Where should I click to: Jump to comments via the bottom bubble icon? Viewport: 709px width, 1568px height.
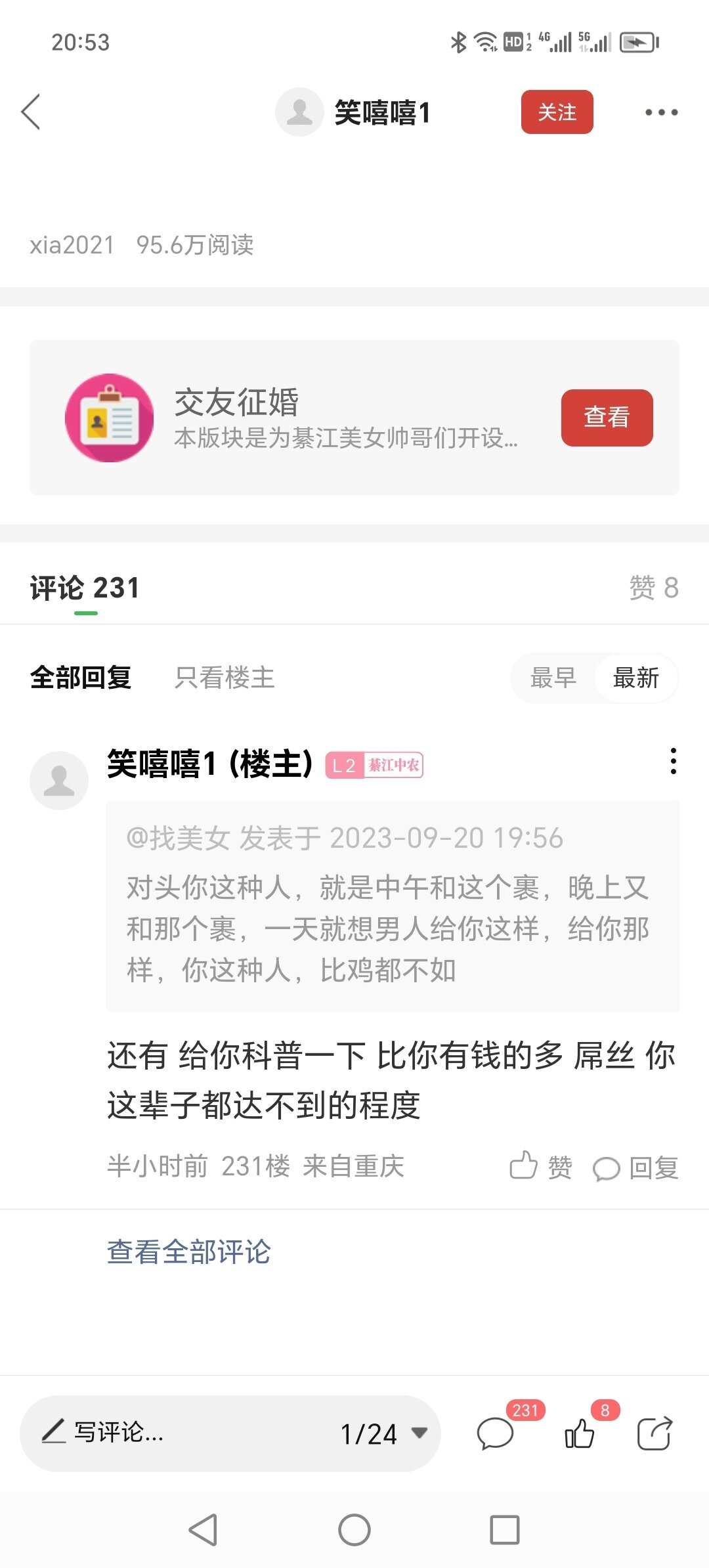(496, 1433)
